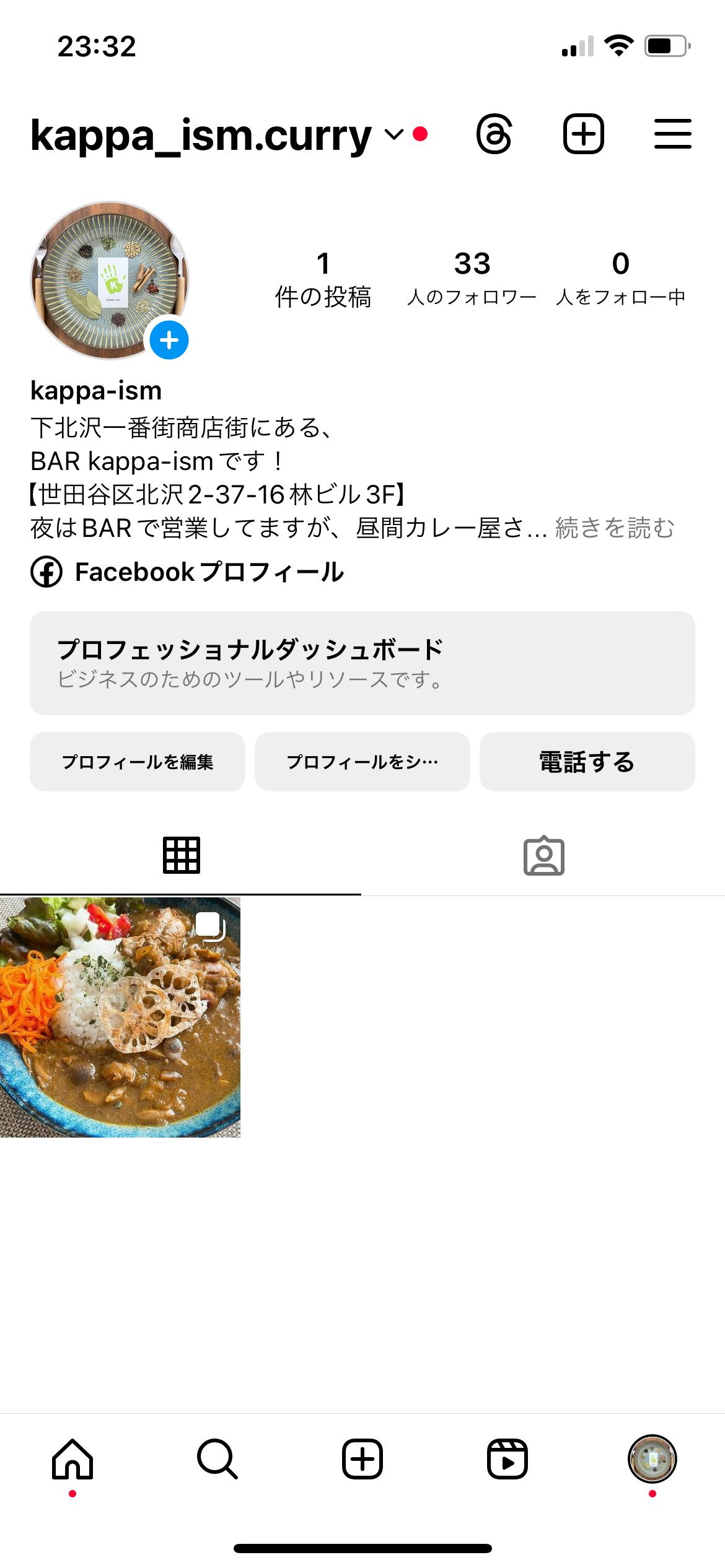Go to the Home feed tab

pyautogui.click(x=72, y=1459)
